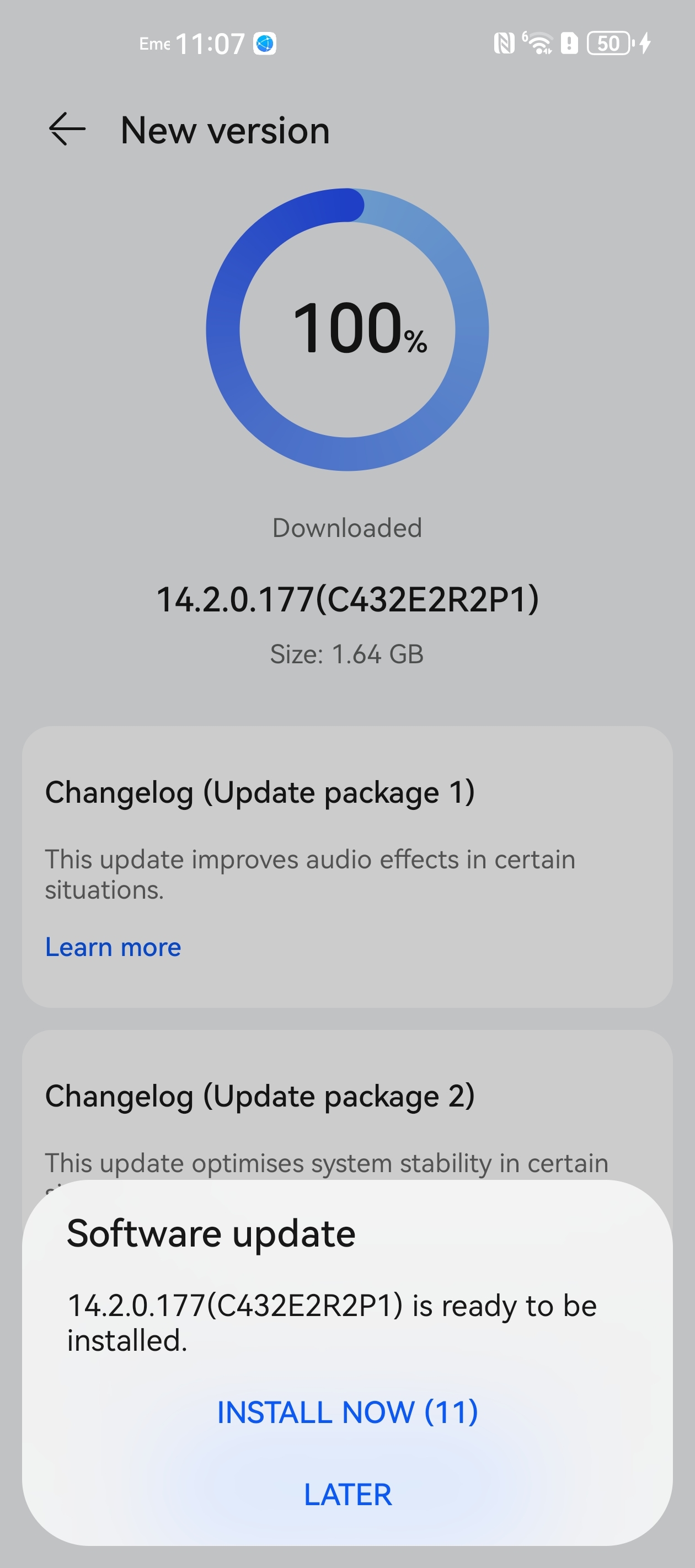Go back from New version screen
695x1568 pixels.
[67, 130]
